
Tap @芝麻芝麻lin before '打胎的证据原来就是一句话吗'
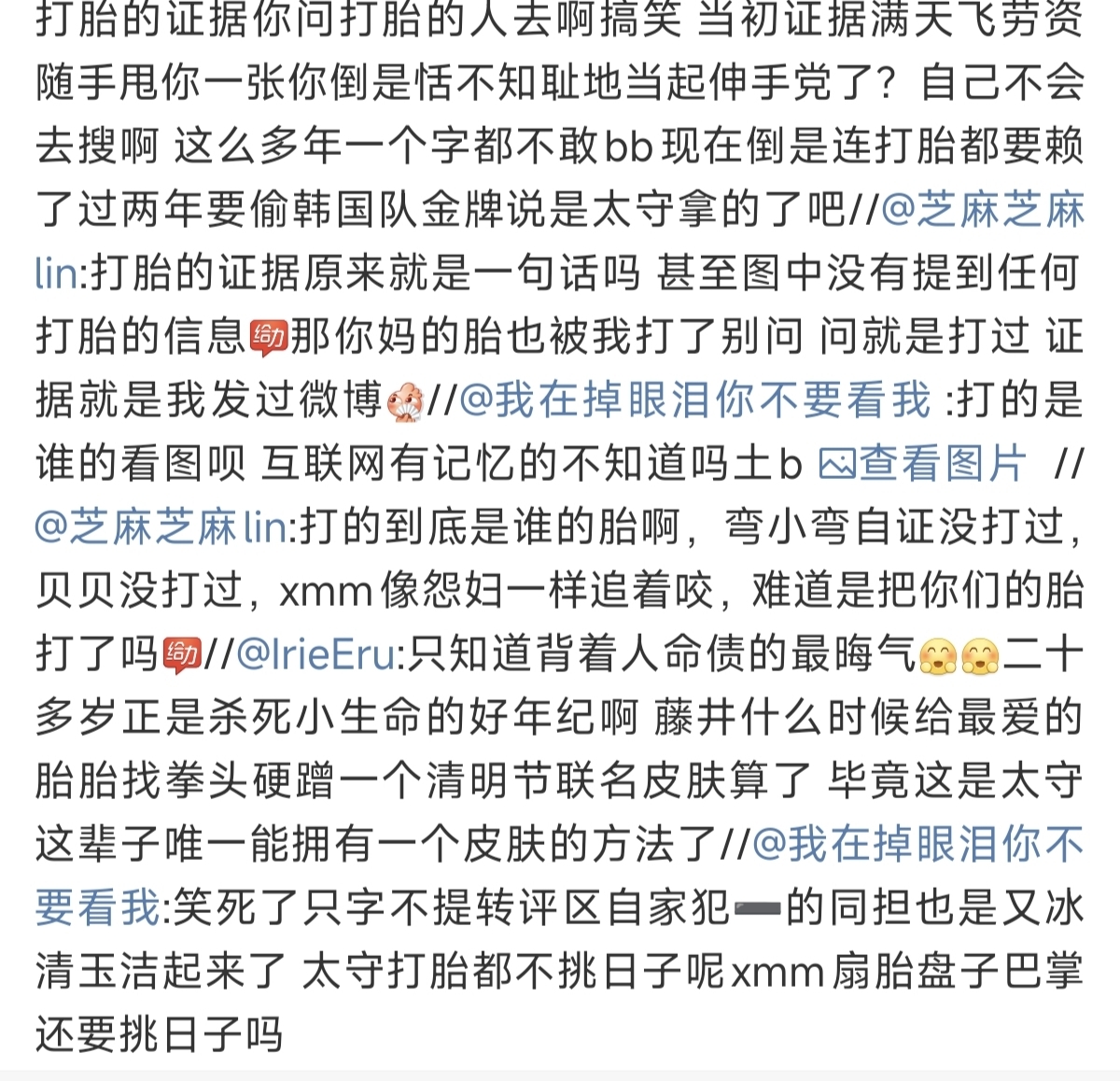click(x=982, y=210)
